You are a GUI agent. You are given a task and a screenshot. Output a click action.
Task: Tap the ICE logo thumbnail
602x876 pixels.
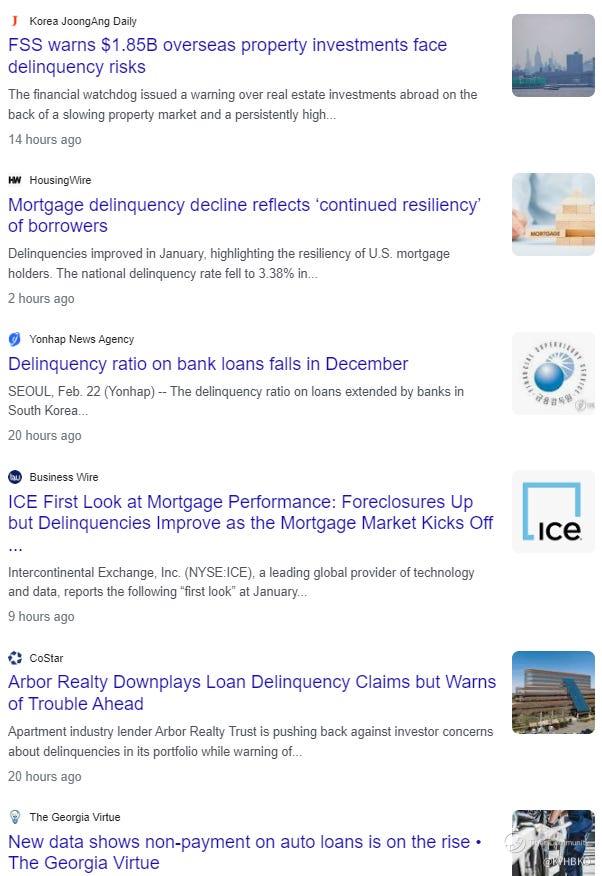pos(553,512)
